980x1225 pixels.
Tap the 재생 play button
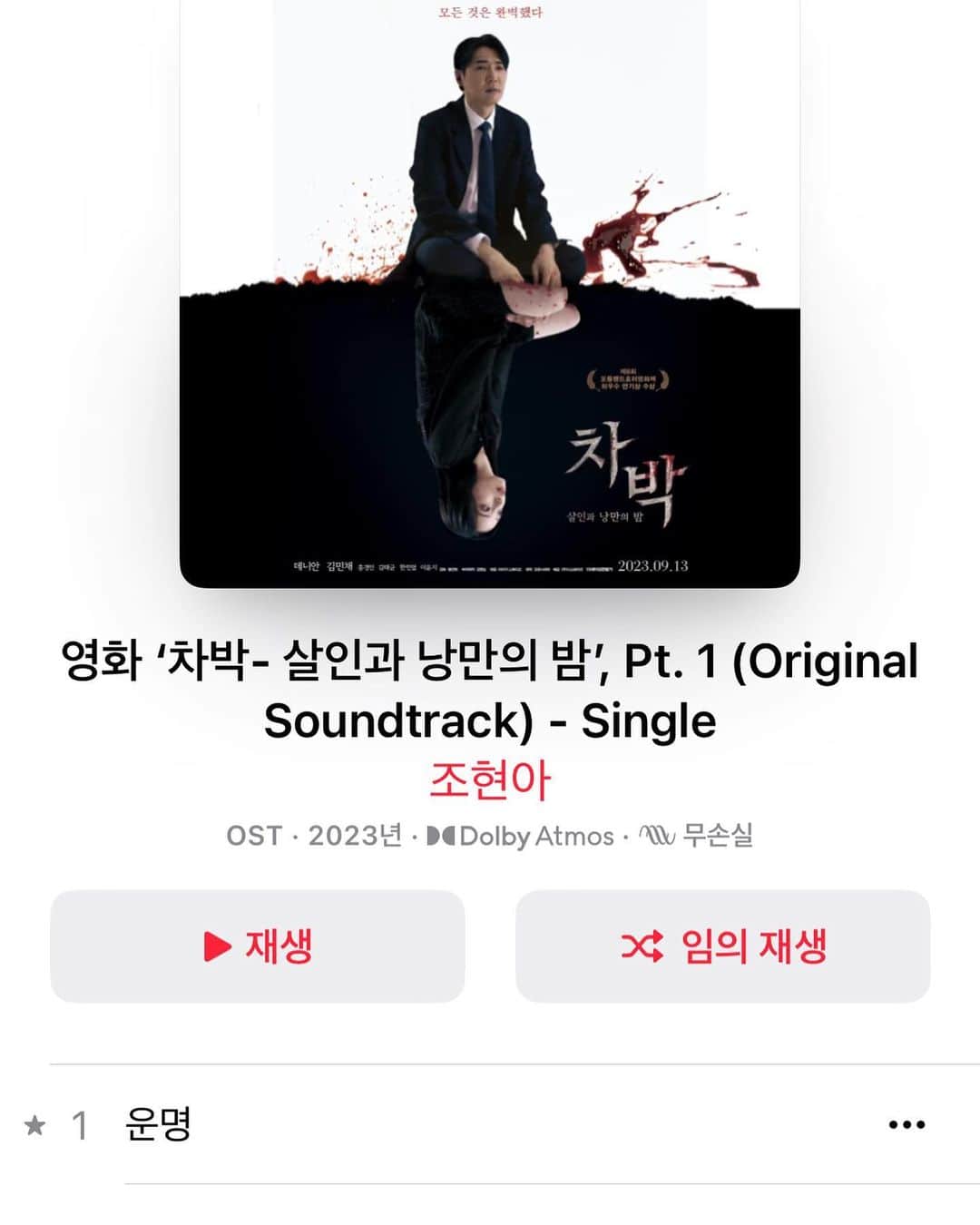click(x=258, y=946)
